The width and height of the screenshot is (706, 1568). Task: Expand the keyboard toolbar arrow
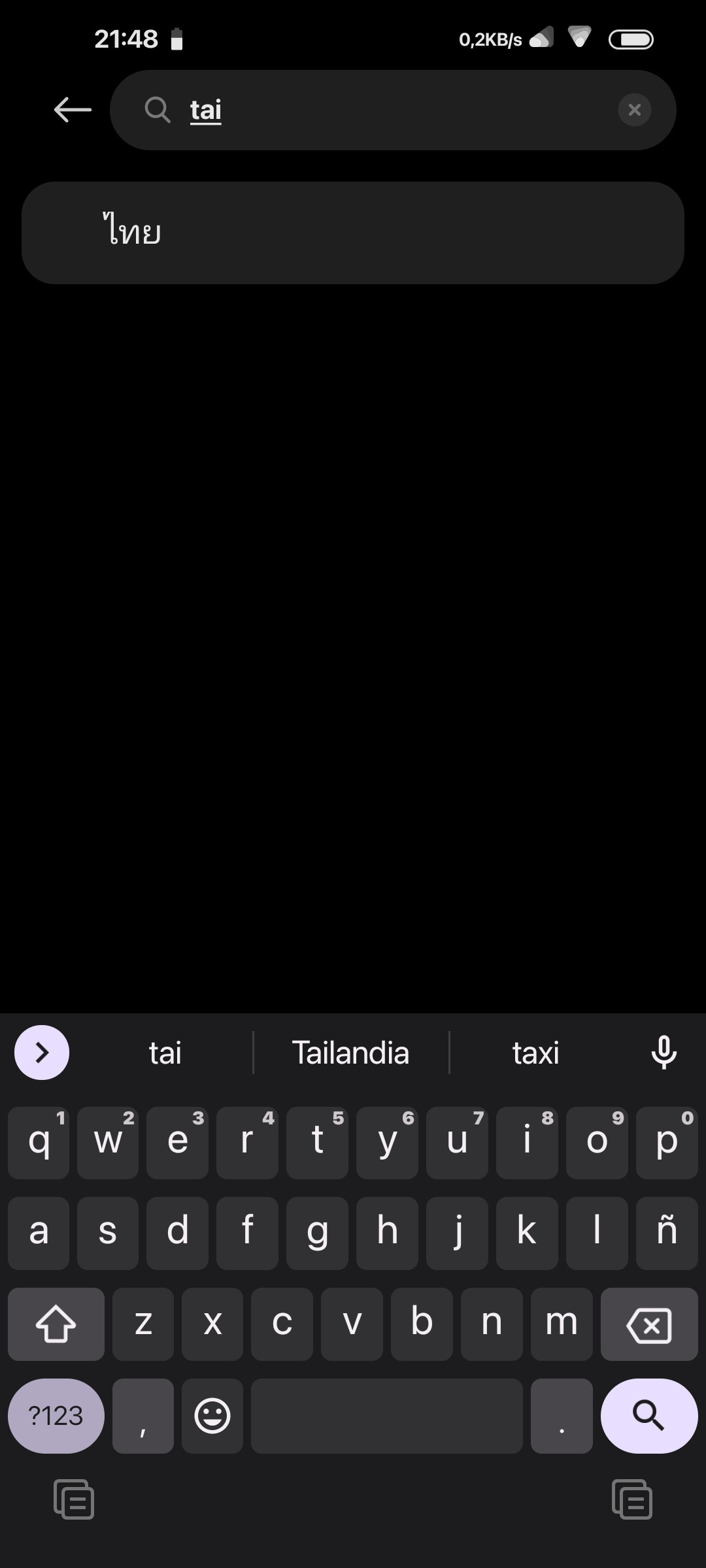pyautogui.click(x=42, y=1053)
